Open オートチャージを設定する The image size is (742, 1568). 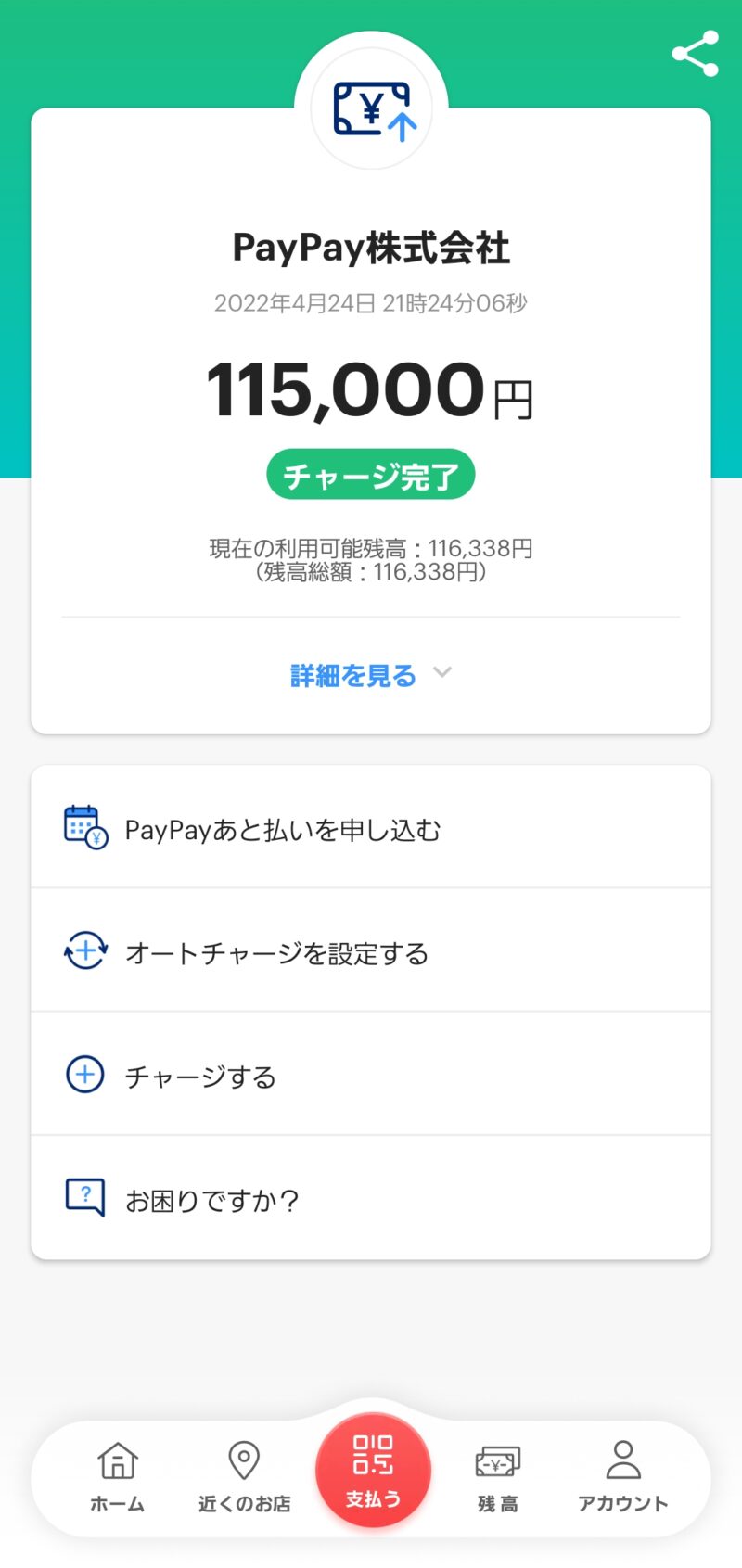[x=371, y=950]
